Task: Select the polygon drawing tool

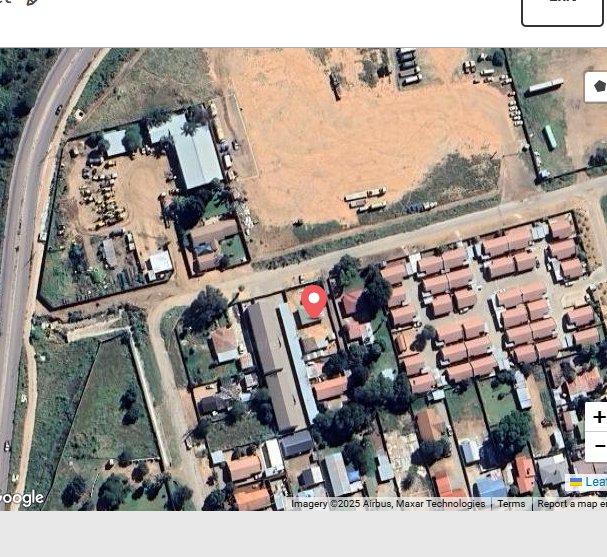Action: 598,86
